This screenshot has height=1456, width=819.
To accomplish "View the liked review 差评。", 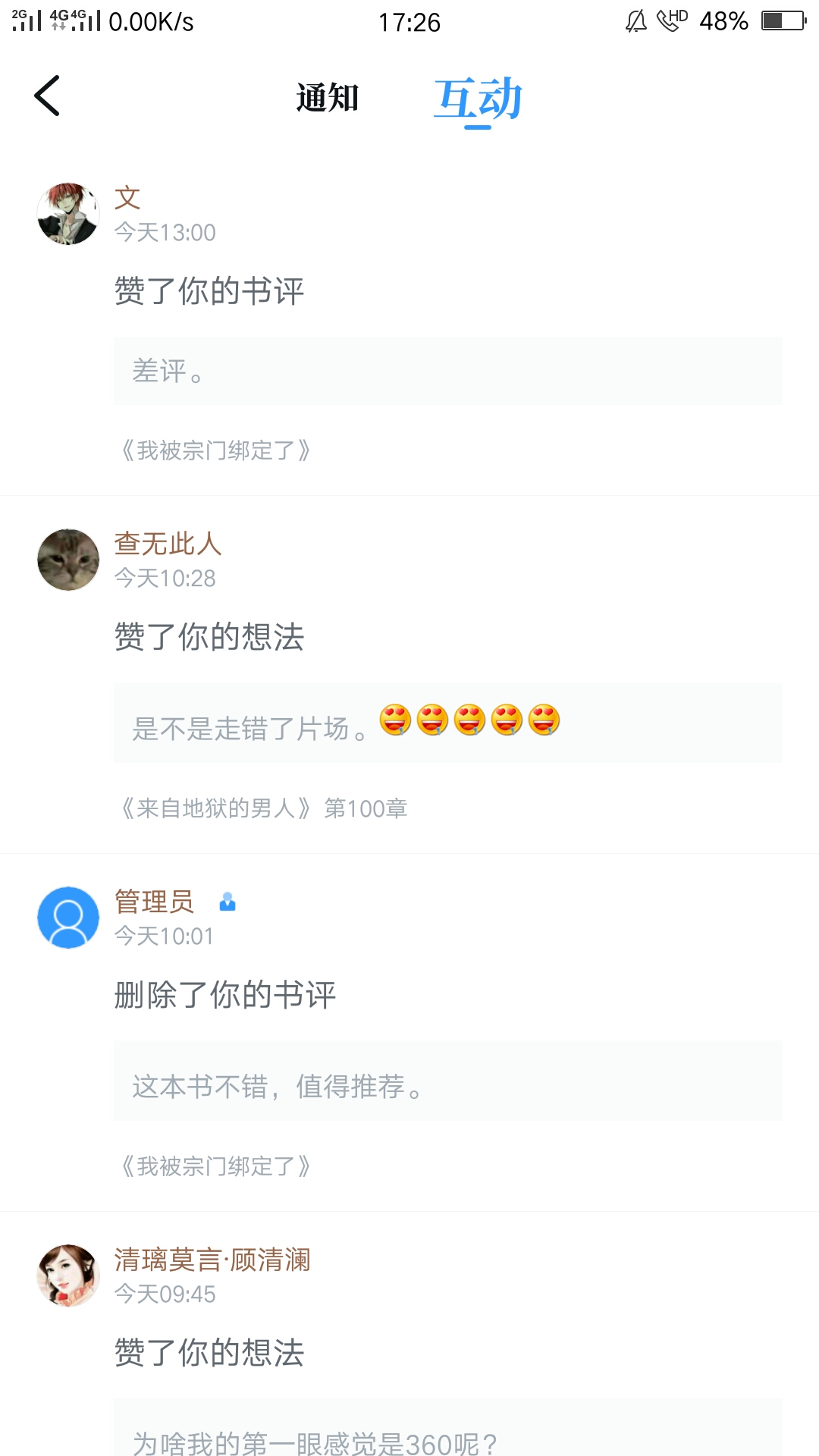I will [x=447, y=371].
